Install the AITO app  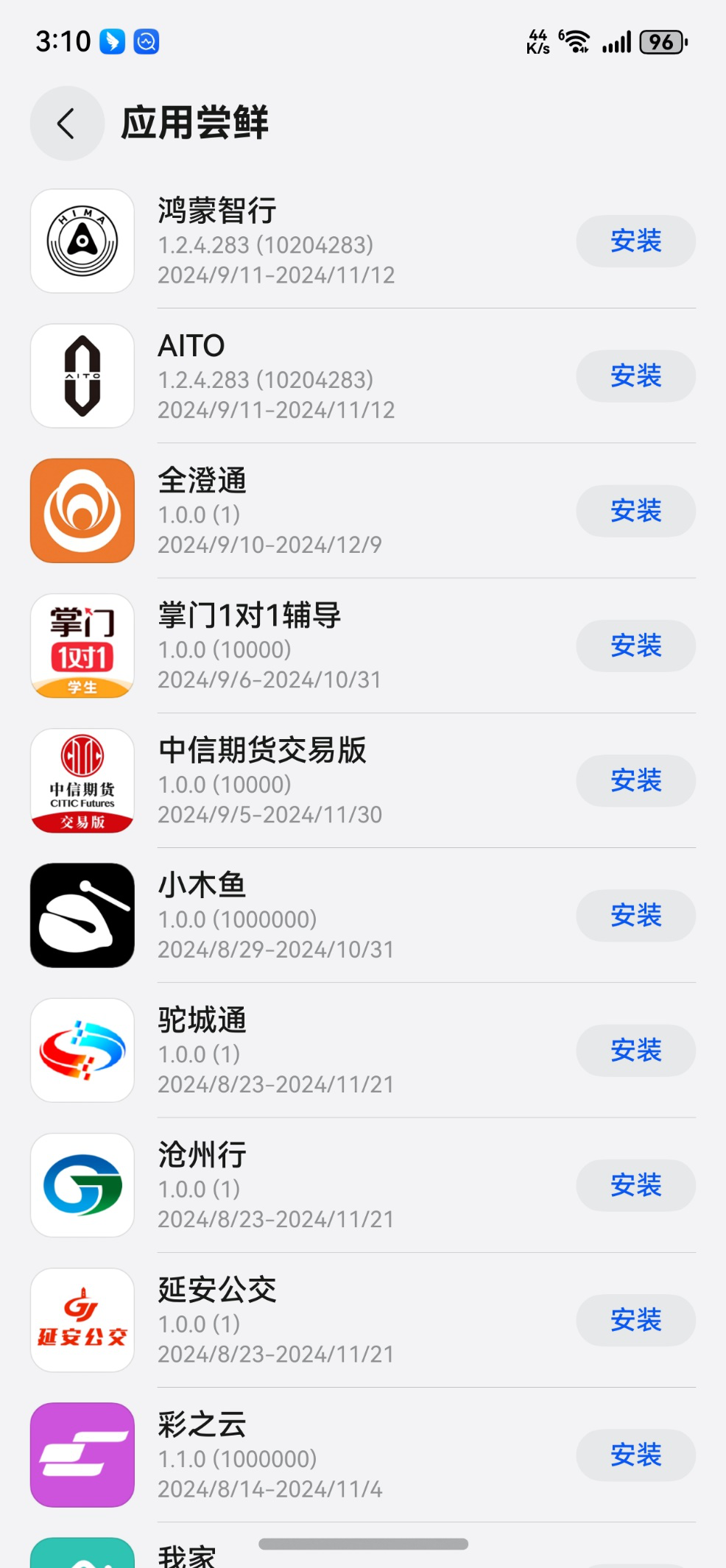coord(635,376)
